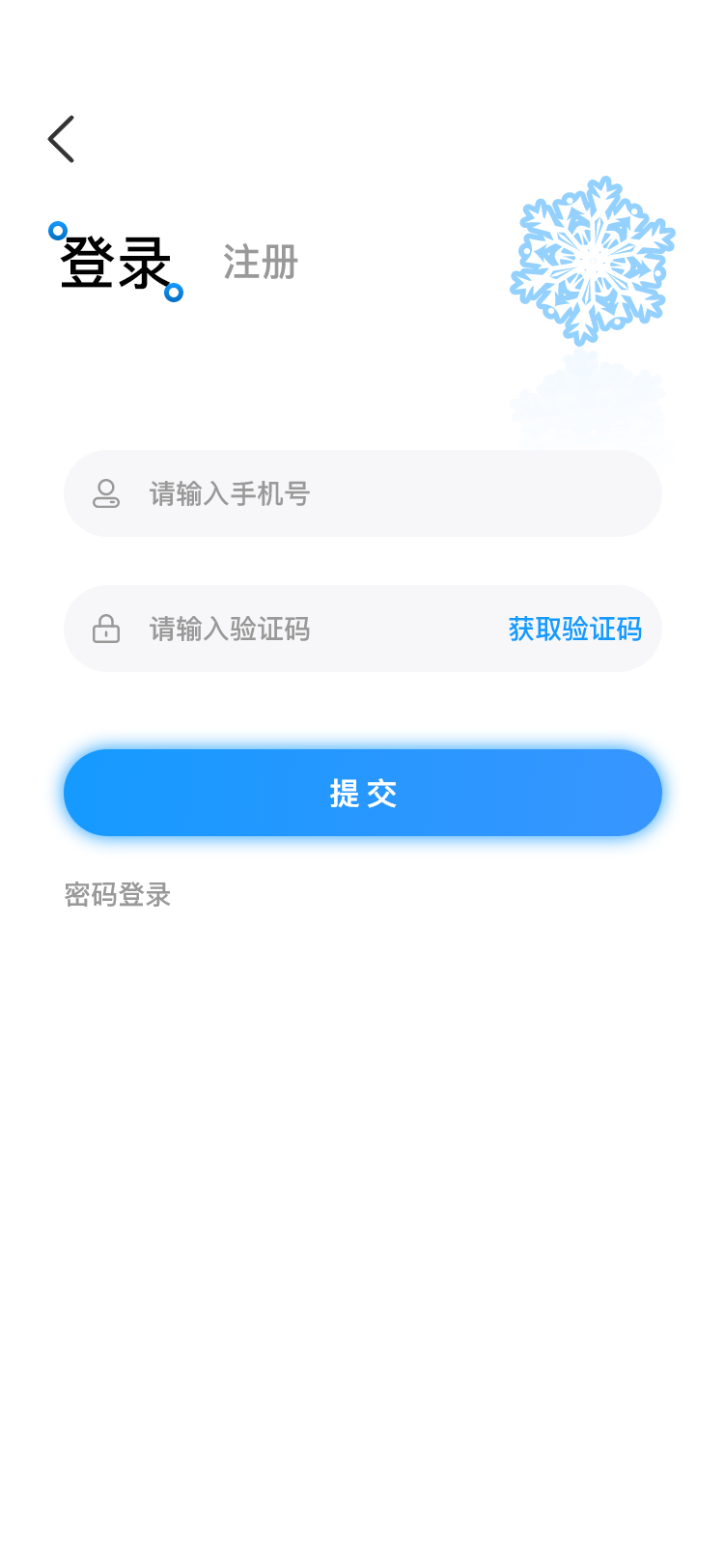Screen dimensions: 724x1568
Task: Switch to 密码登录 password login
Action: click(x=118, y=895)
